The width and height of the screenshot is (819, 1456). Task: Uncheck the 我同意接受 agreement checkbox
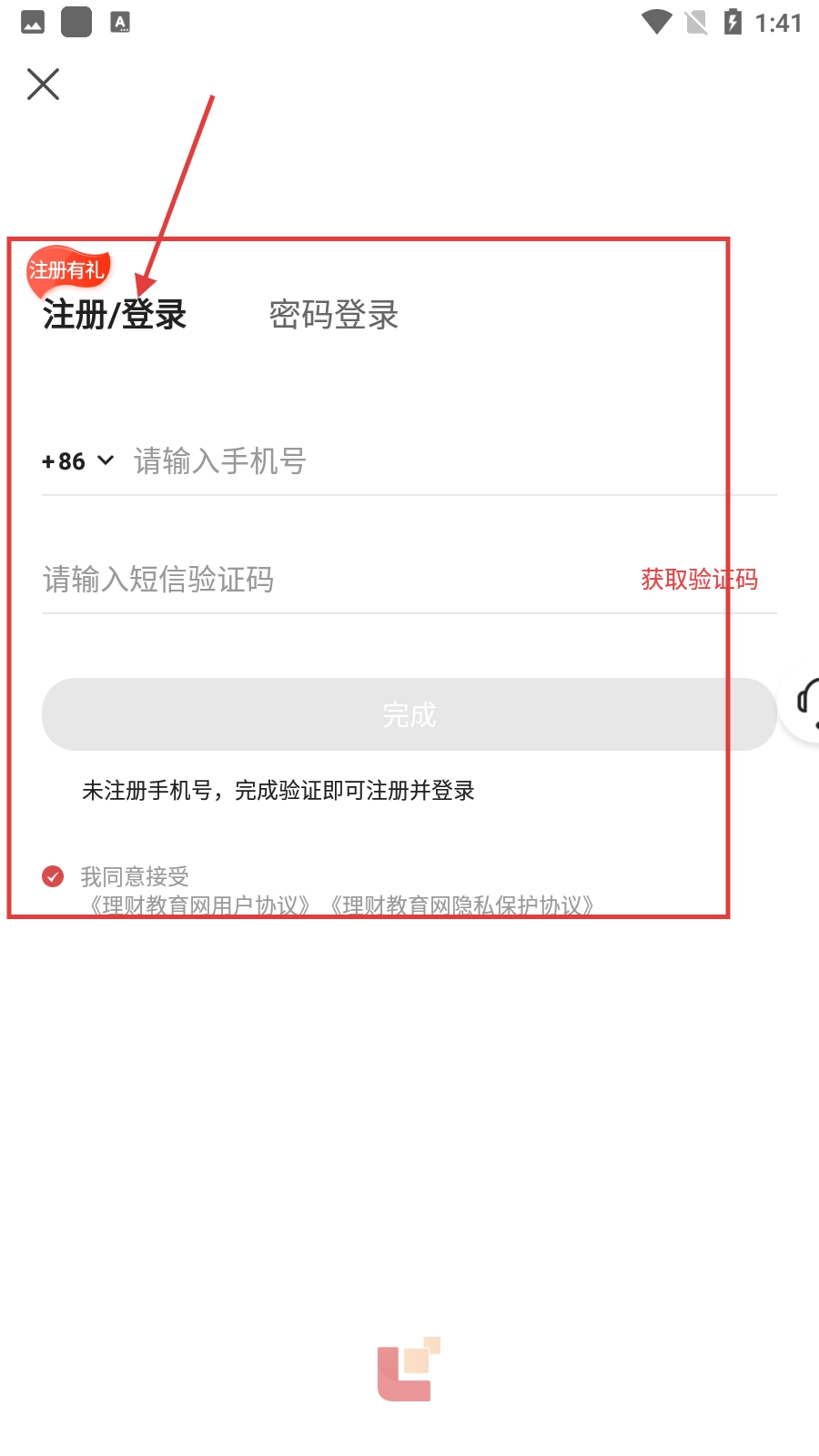[x=53, y=876]
